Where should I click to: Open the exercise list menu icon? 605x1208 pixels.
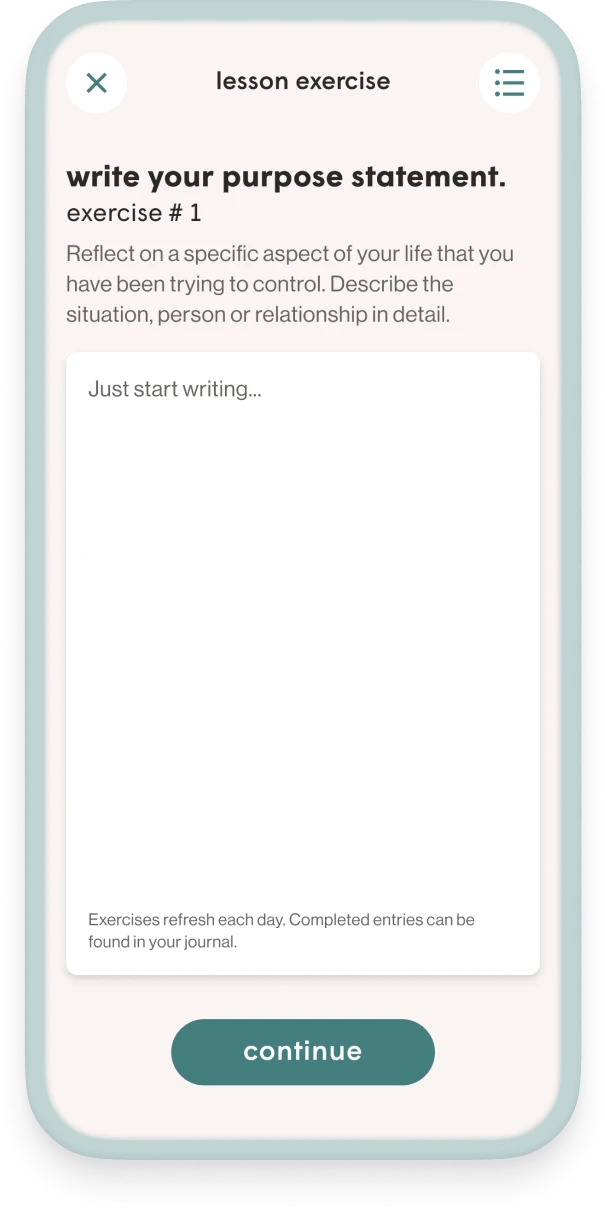coord(509,82)
